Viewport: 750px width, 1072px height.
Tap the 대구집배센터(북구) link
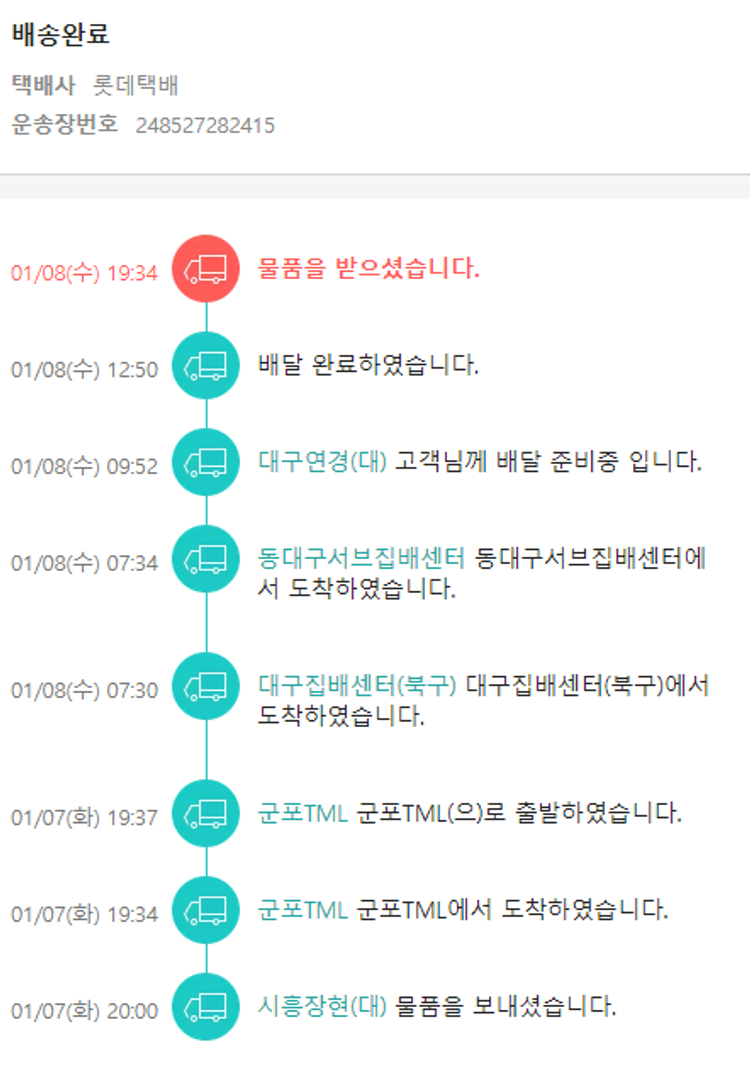(357, 686)
